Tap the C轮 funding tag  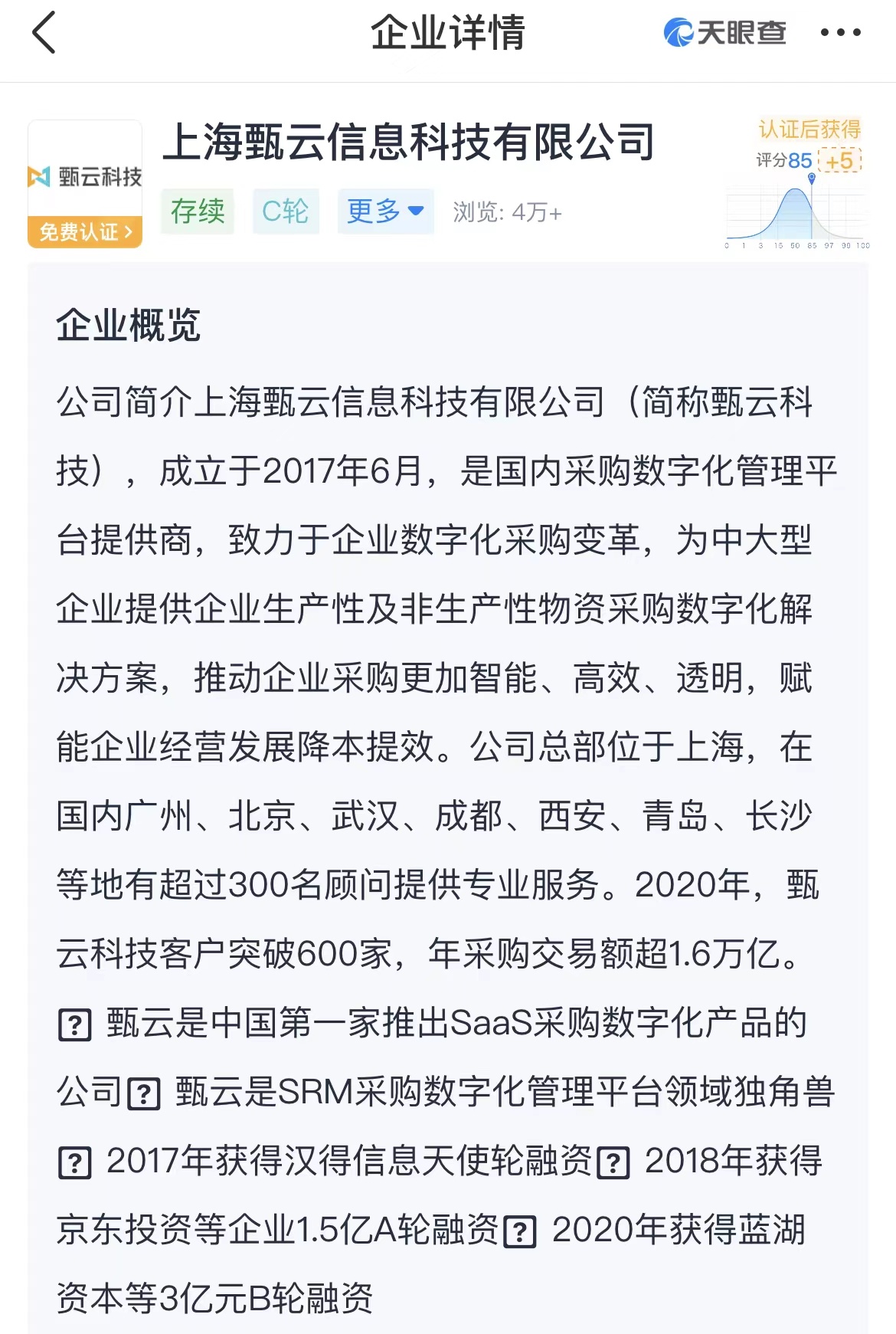coord(285,211)
